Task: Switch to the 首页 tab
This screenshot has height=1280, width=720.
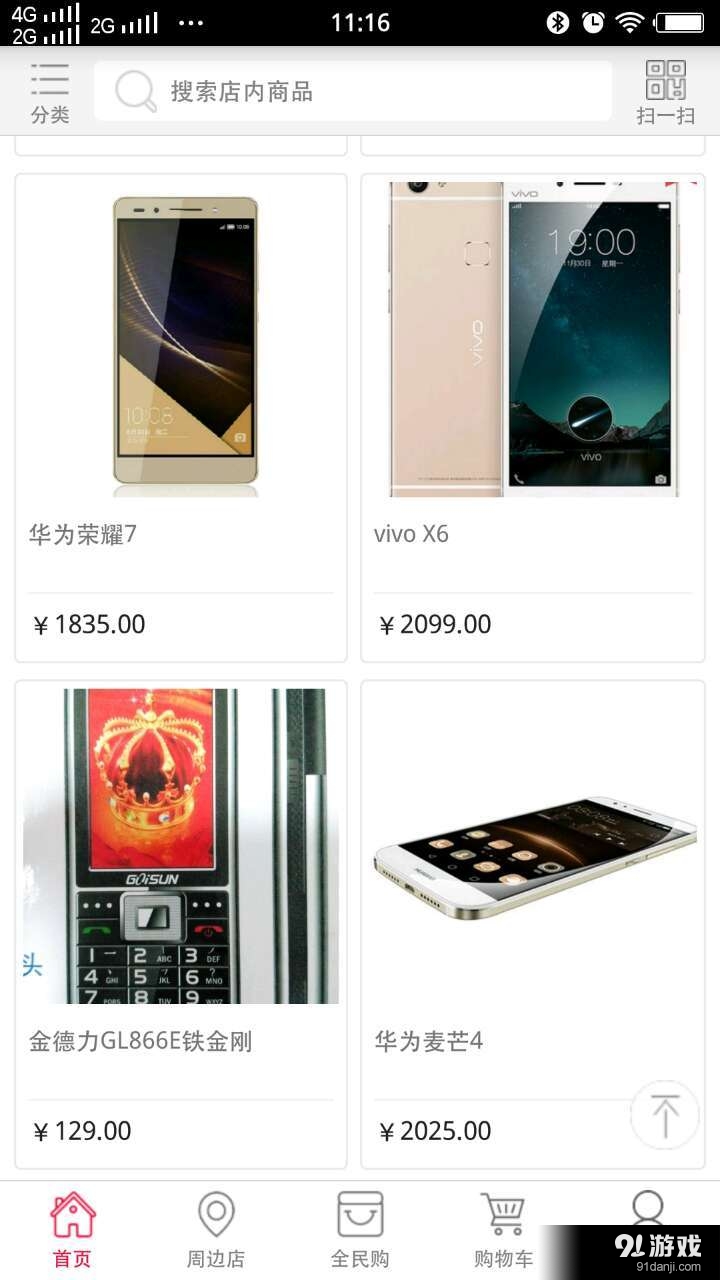Action: pos(72,1230)
